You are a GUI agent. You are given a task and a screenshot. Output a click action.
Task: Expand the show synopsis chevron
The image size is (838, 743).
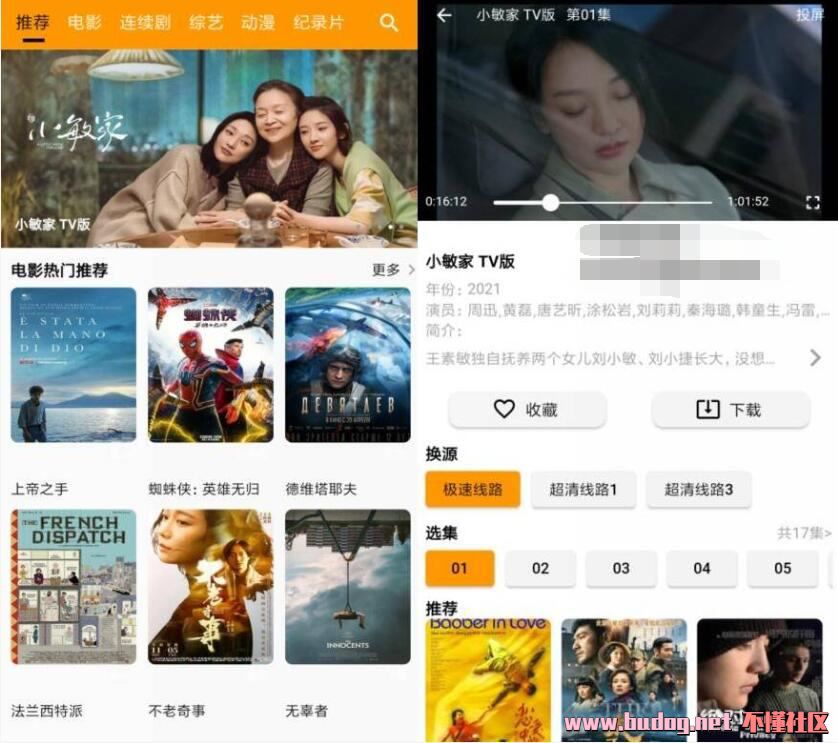point(815,357)
